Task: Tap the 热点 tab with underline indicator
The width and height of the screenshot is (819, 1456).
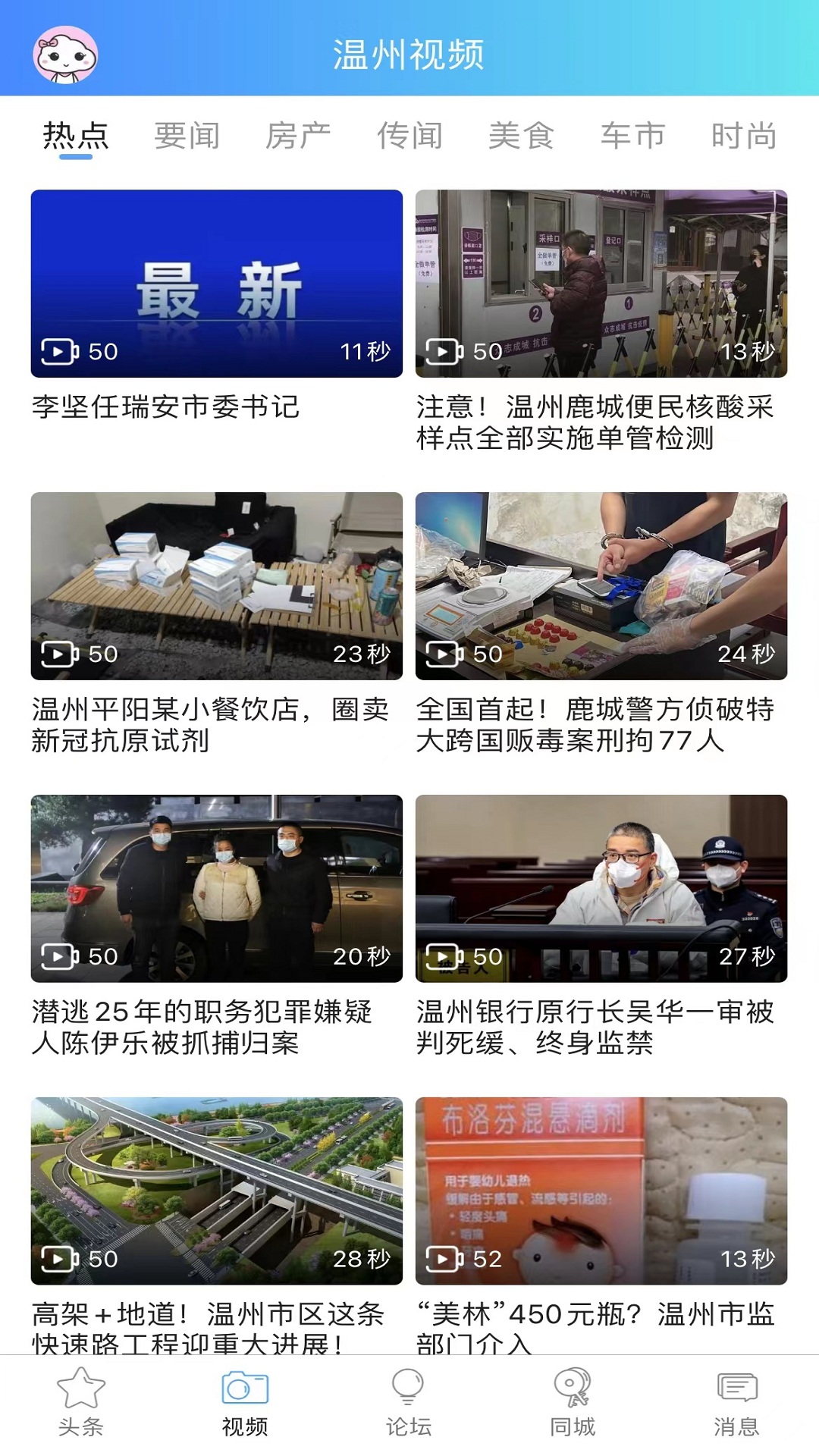Action: (74, 135)
